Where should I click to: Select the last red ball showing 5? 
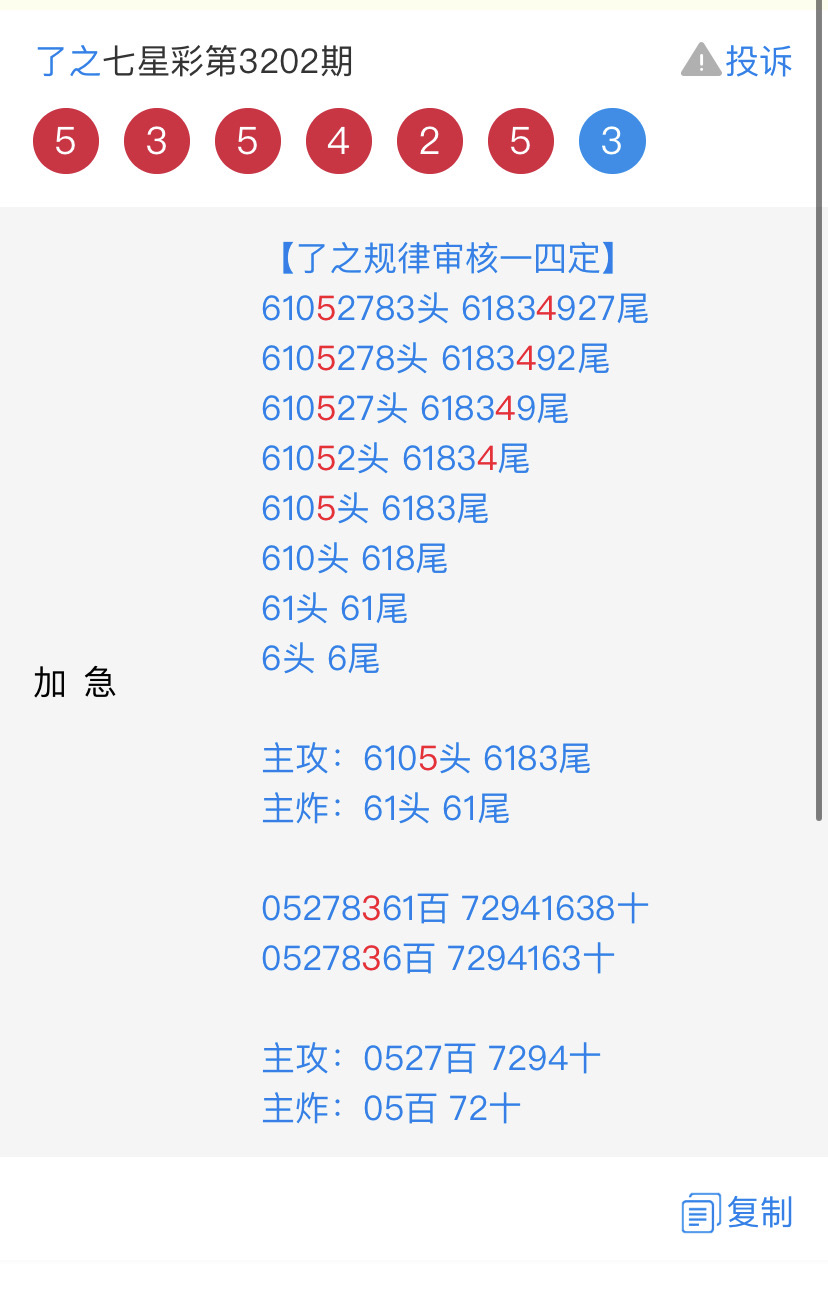coord(521,141)
